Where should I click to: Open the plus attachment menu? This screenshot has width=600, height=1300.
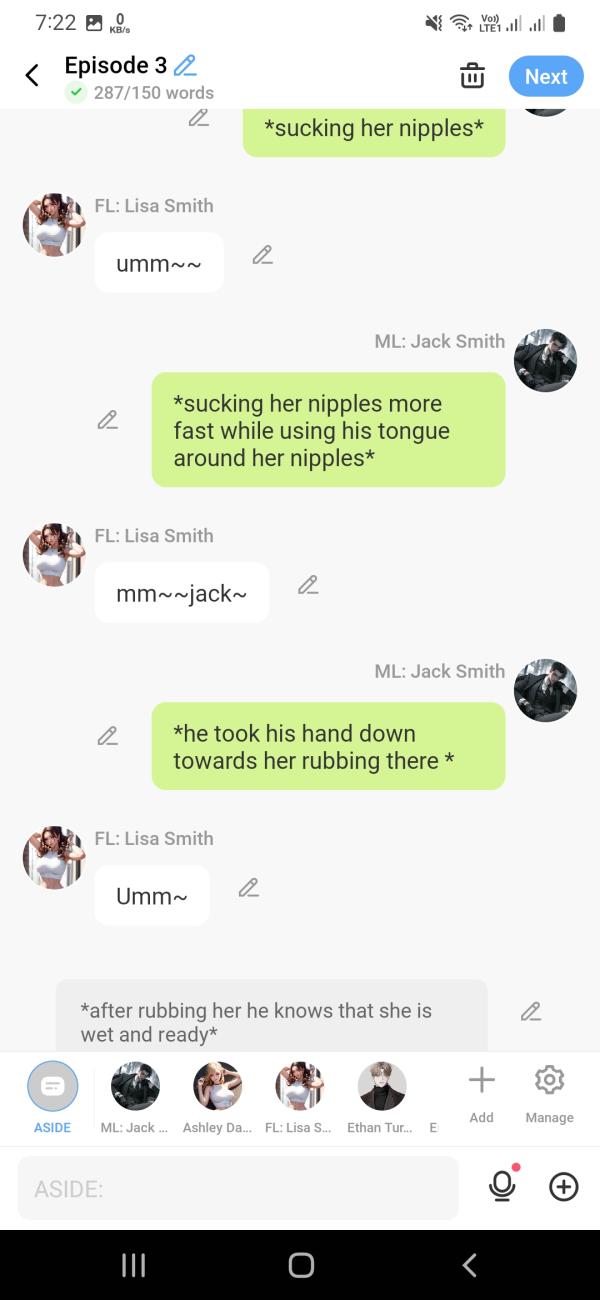tap(564, 1187)
